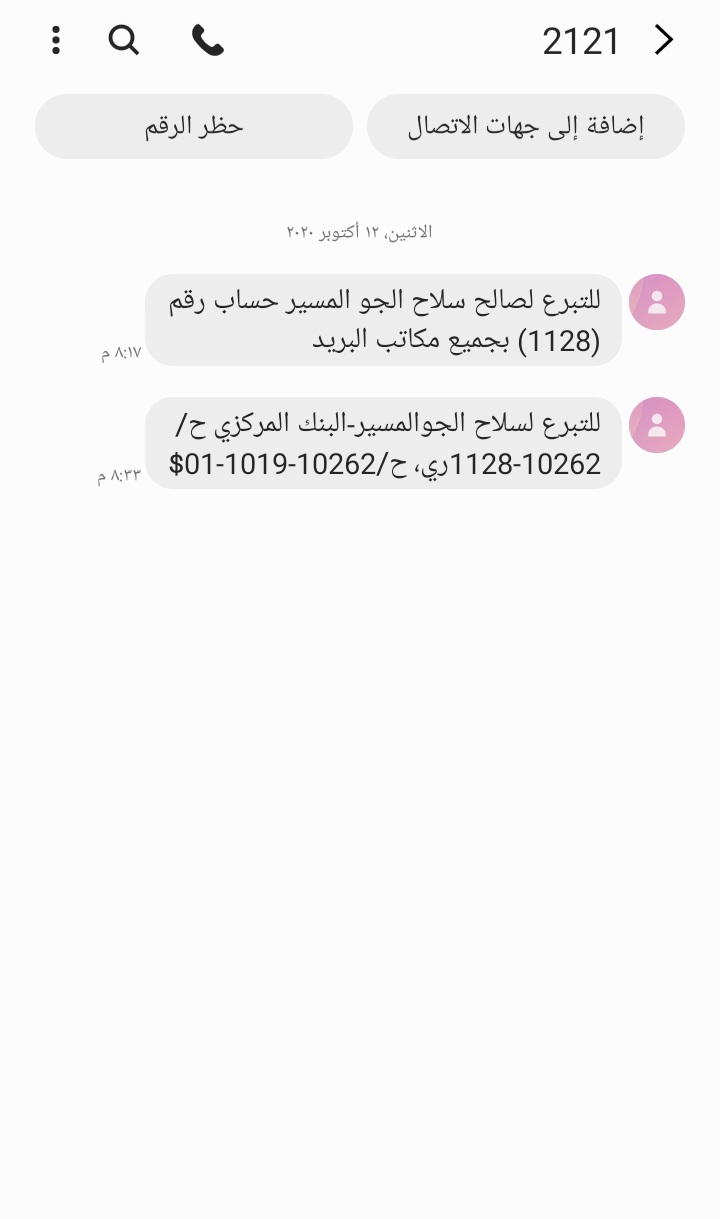Open sender avatar beside the 8:17 message

click(657, 302)
